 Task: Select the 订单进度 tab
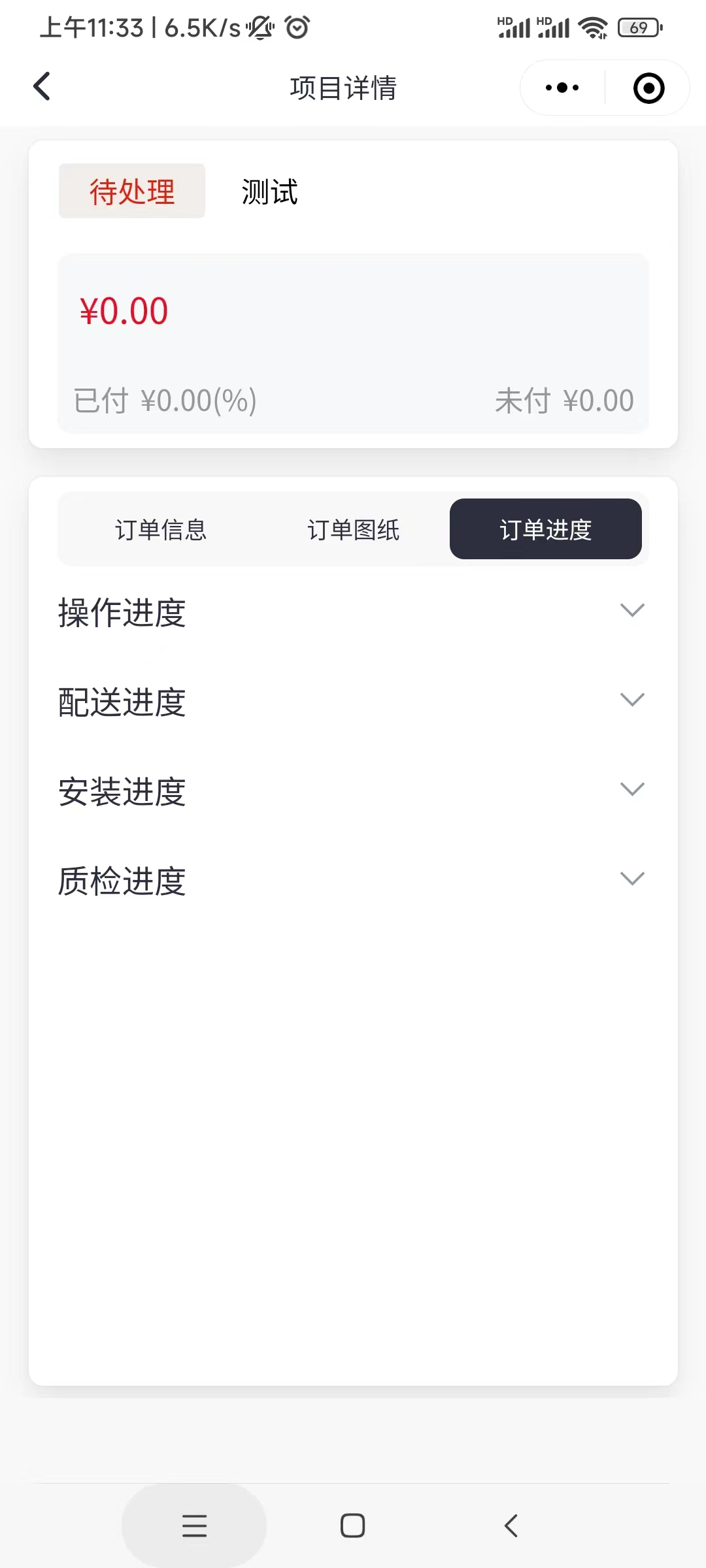[546, 529]
